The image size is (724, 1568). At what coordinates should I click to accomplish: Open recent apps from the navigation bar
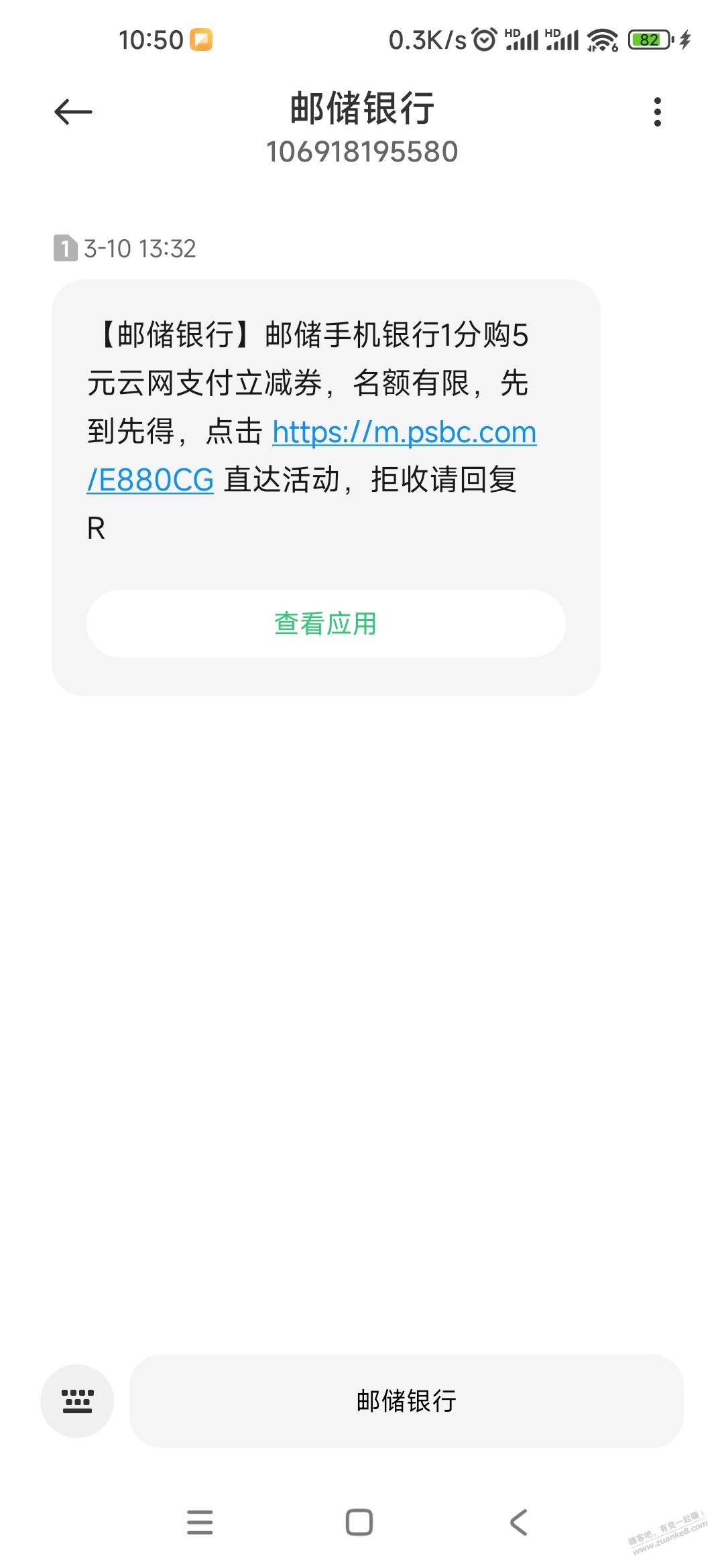click(x=200, y=1522)
